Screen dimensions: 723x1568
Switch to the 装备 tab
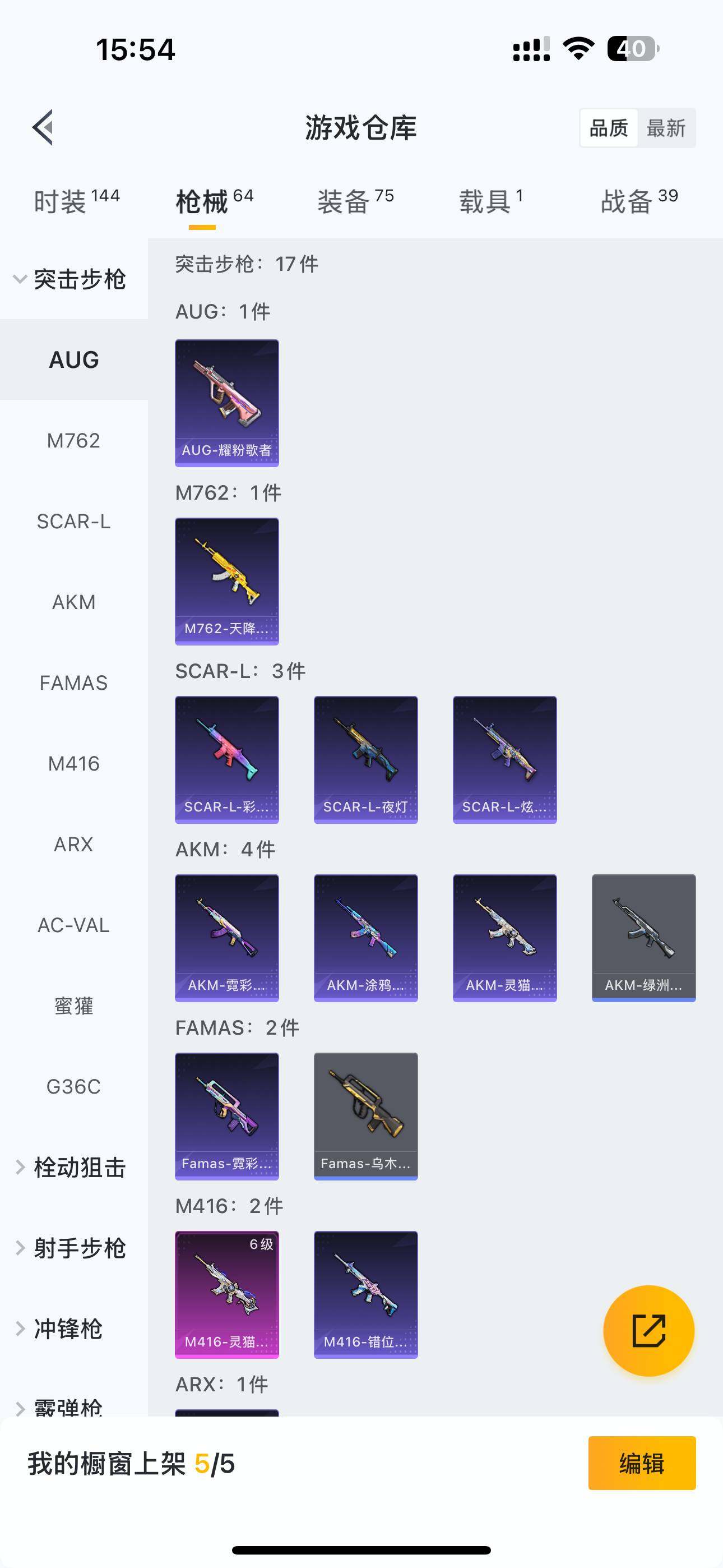[355, 201]
